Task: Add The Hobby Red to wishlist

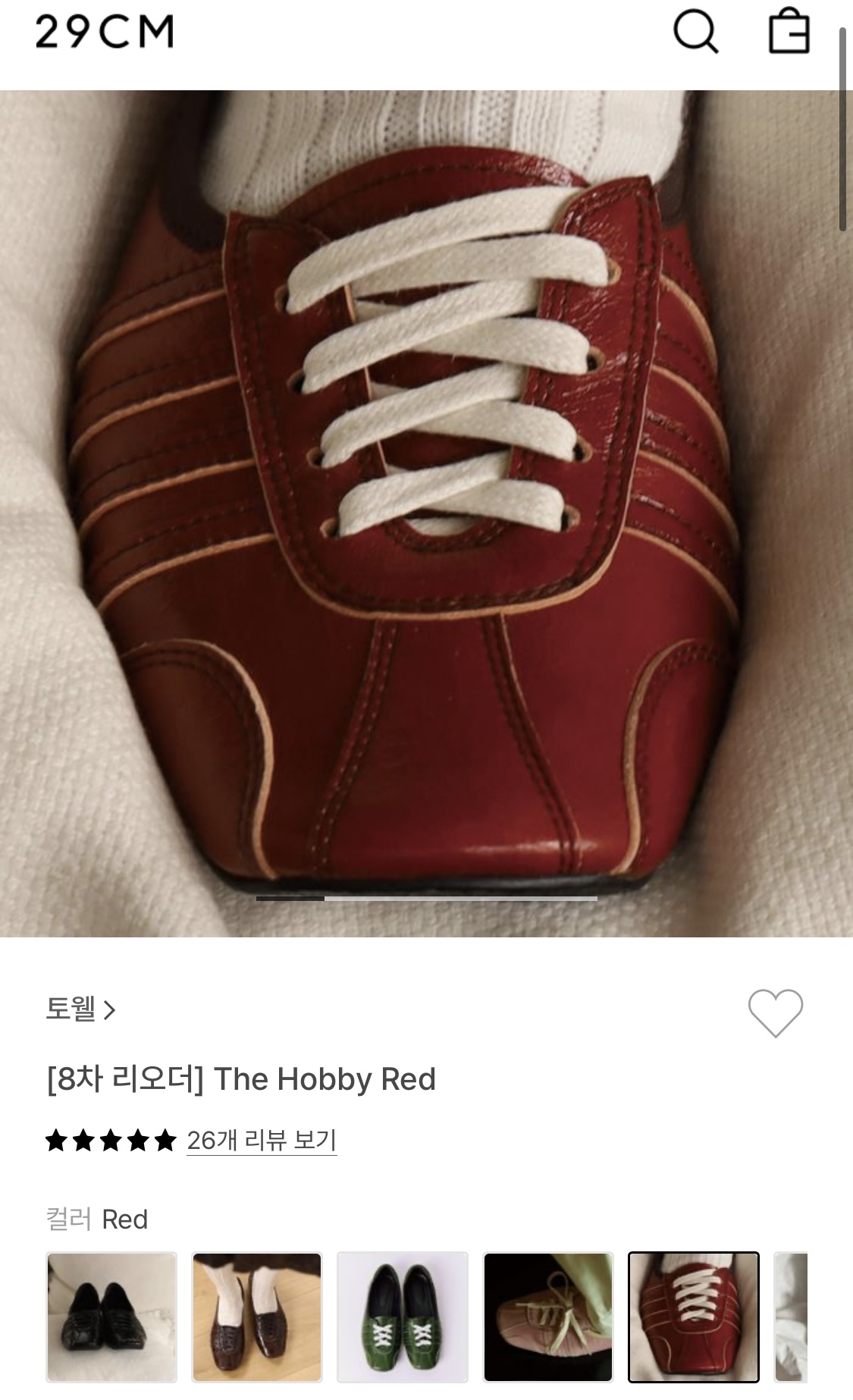Action: [x=775, y=1013]
